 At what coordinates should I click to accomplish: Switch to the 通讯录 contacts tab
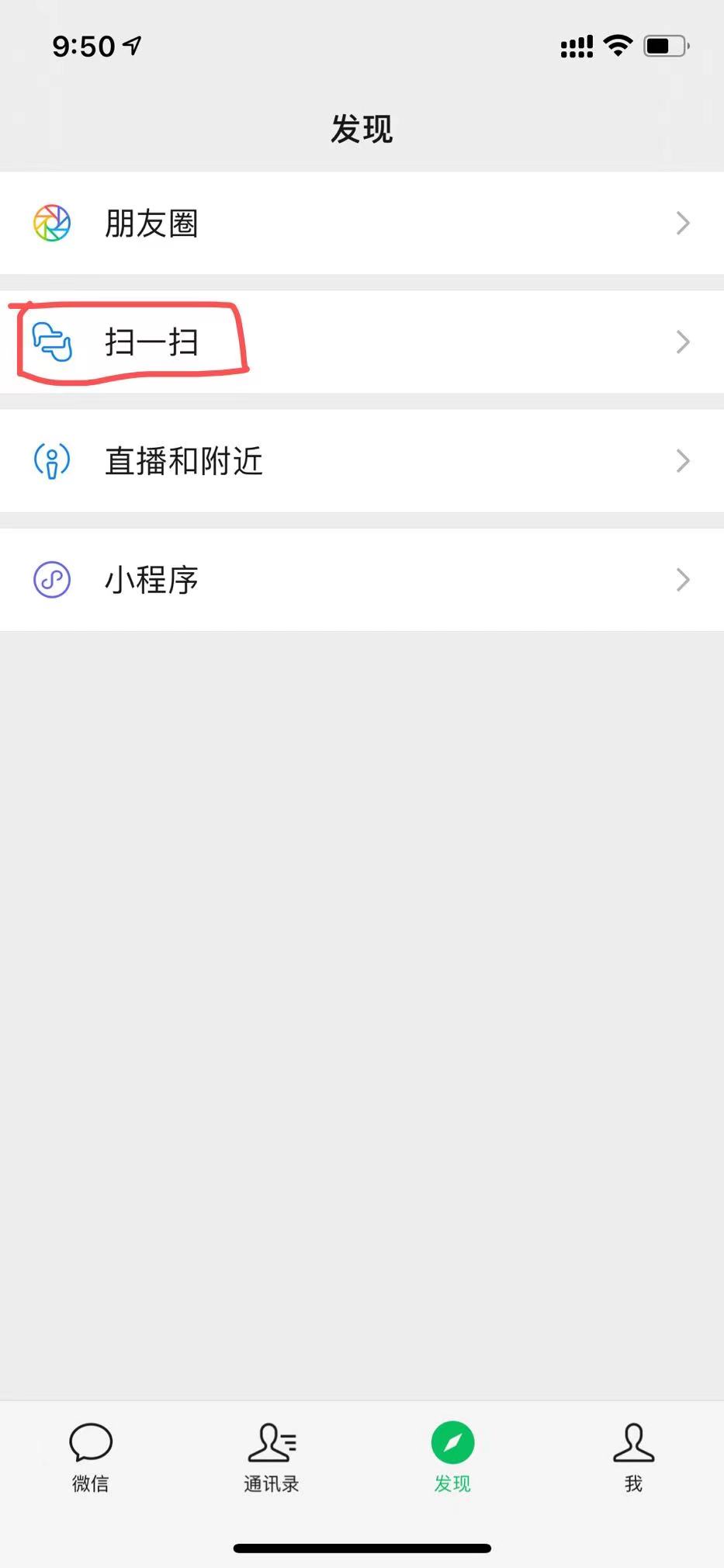point(272,1458)
